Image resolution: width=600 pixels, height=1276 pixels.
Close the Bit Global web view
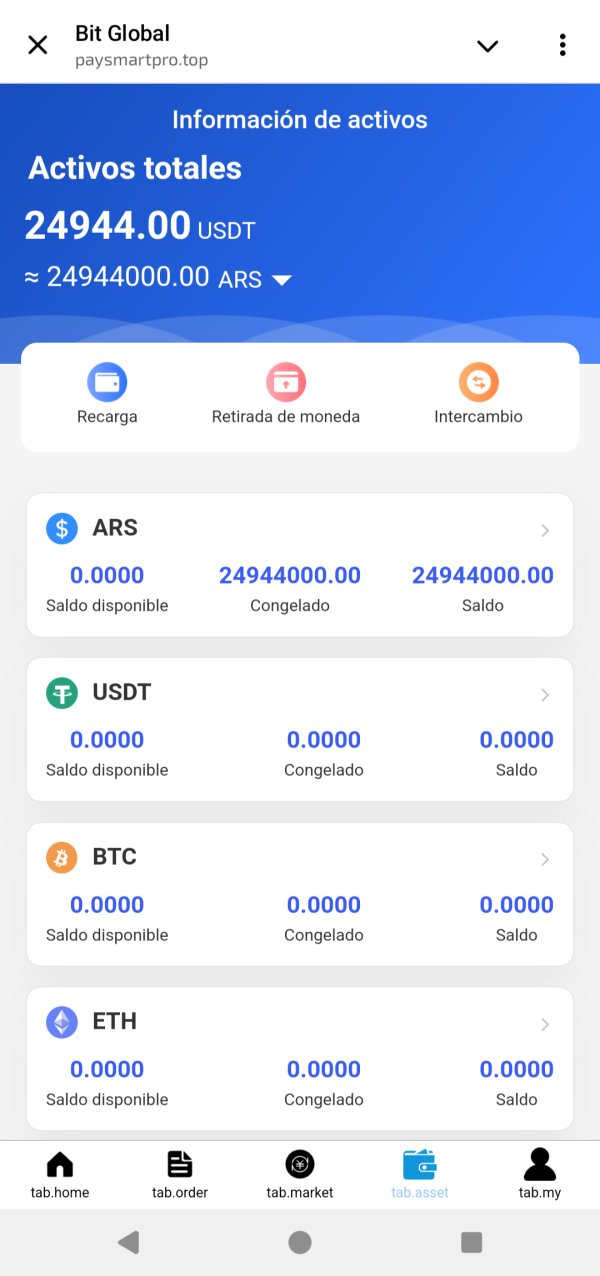[37, 45]
